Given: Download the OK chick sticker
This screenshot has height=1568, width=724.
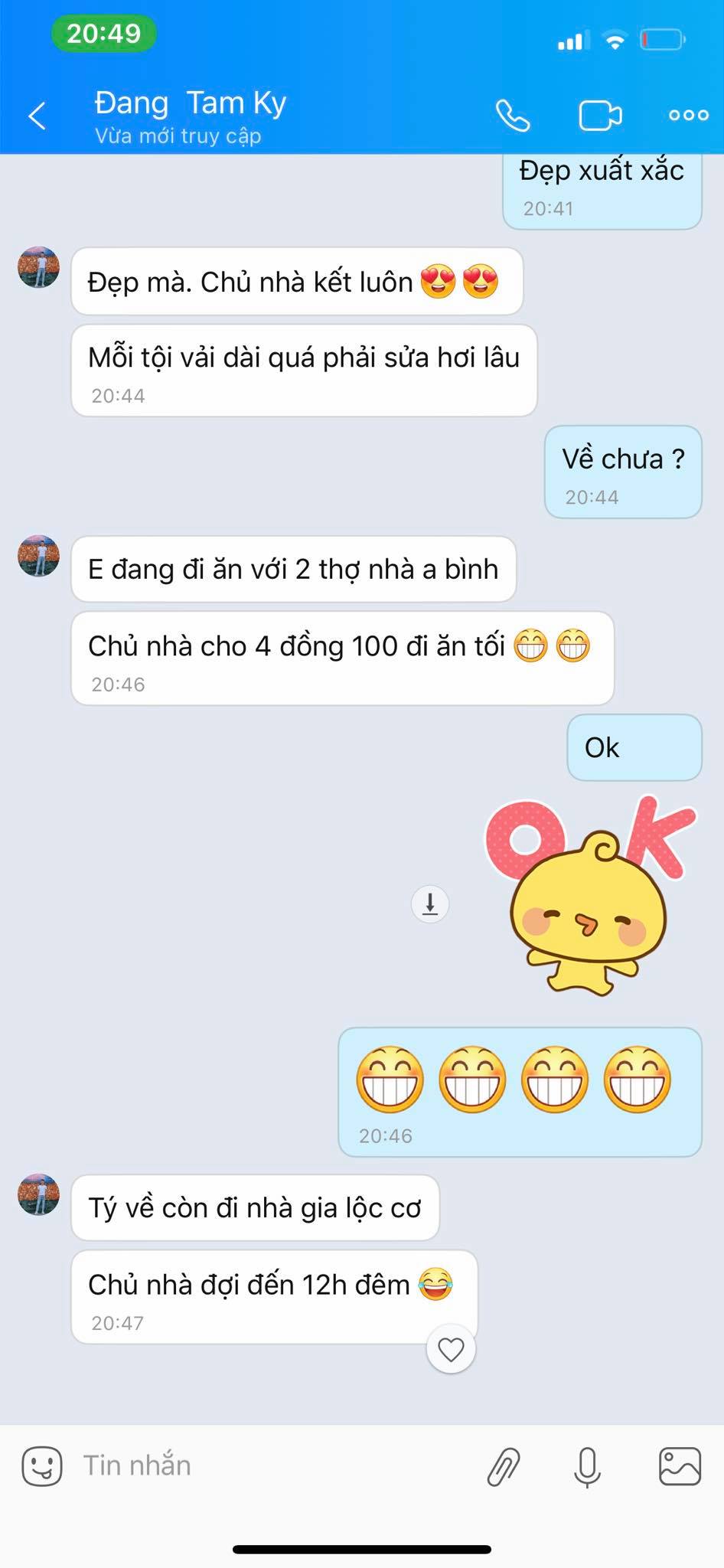Looking at the screenshot, I should 430,904.
